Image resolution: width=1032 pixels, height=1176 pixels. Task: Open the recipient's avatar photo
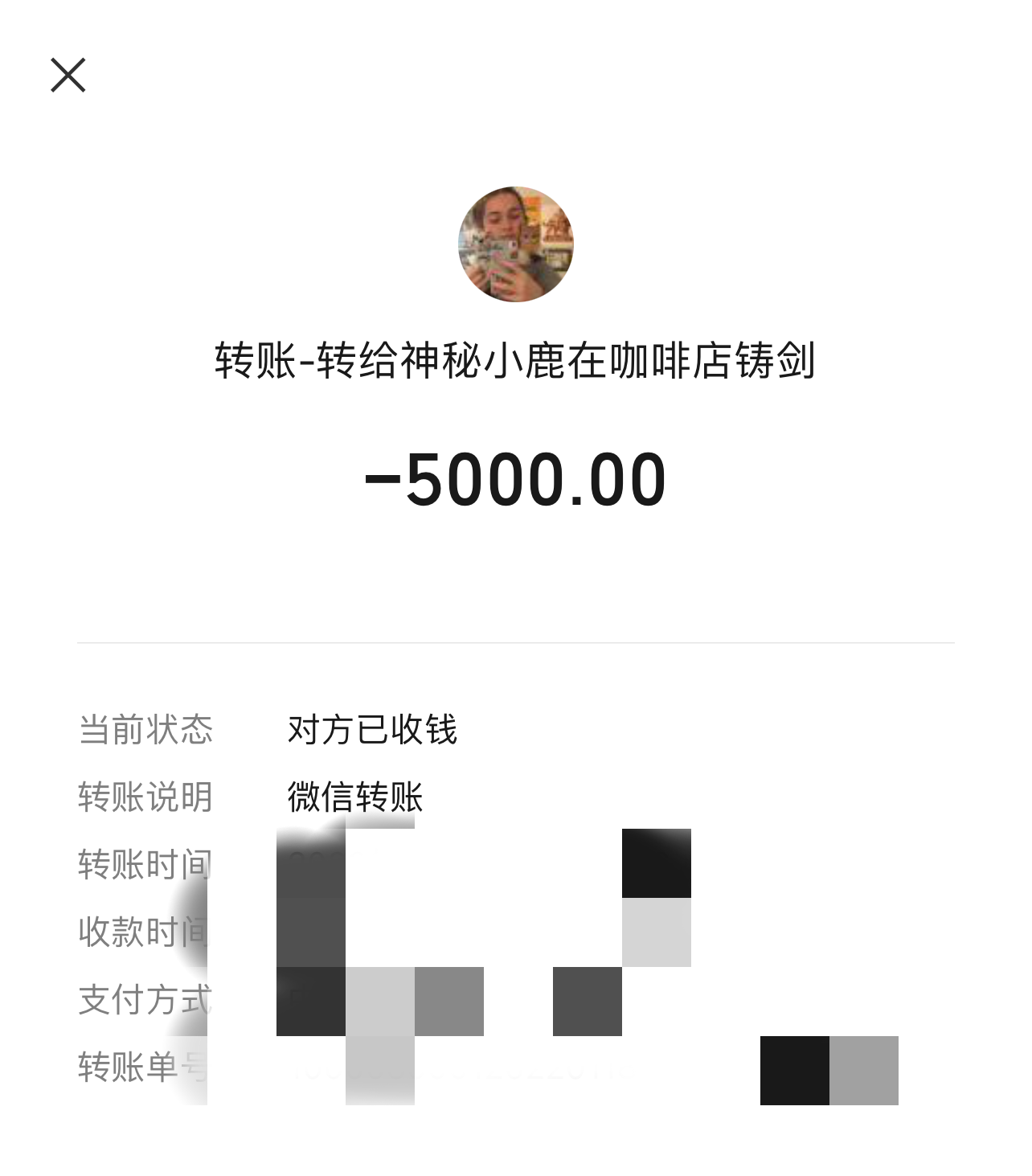click(x=515, y=245)
